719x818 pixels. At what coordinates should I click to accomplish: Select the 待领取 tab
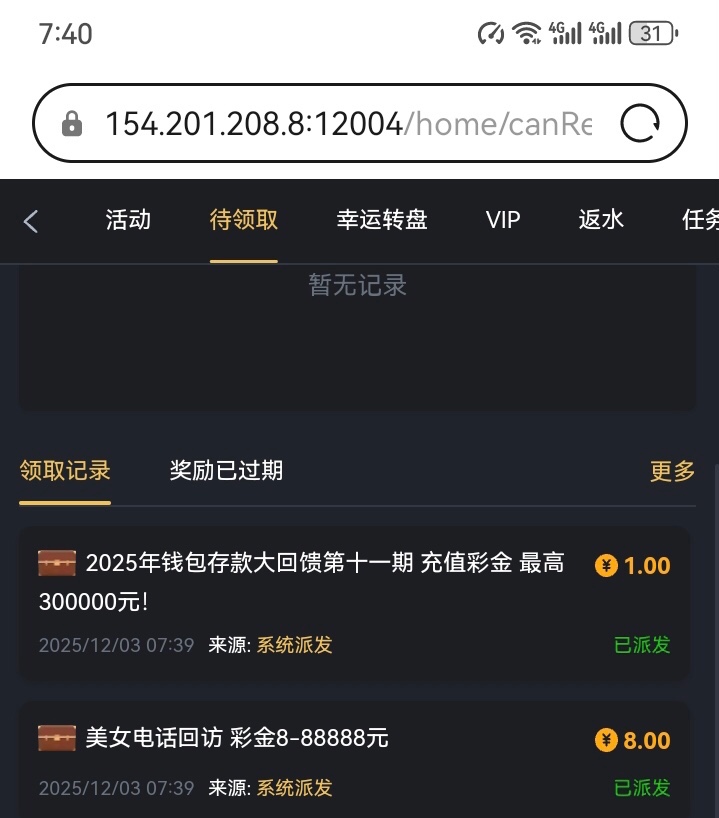243,220
